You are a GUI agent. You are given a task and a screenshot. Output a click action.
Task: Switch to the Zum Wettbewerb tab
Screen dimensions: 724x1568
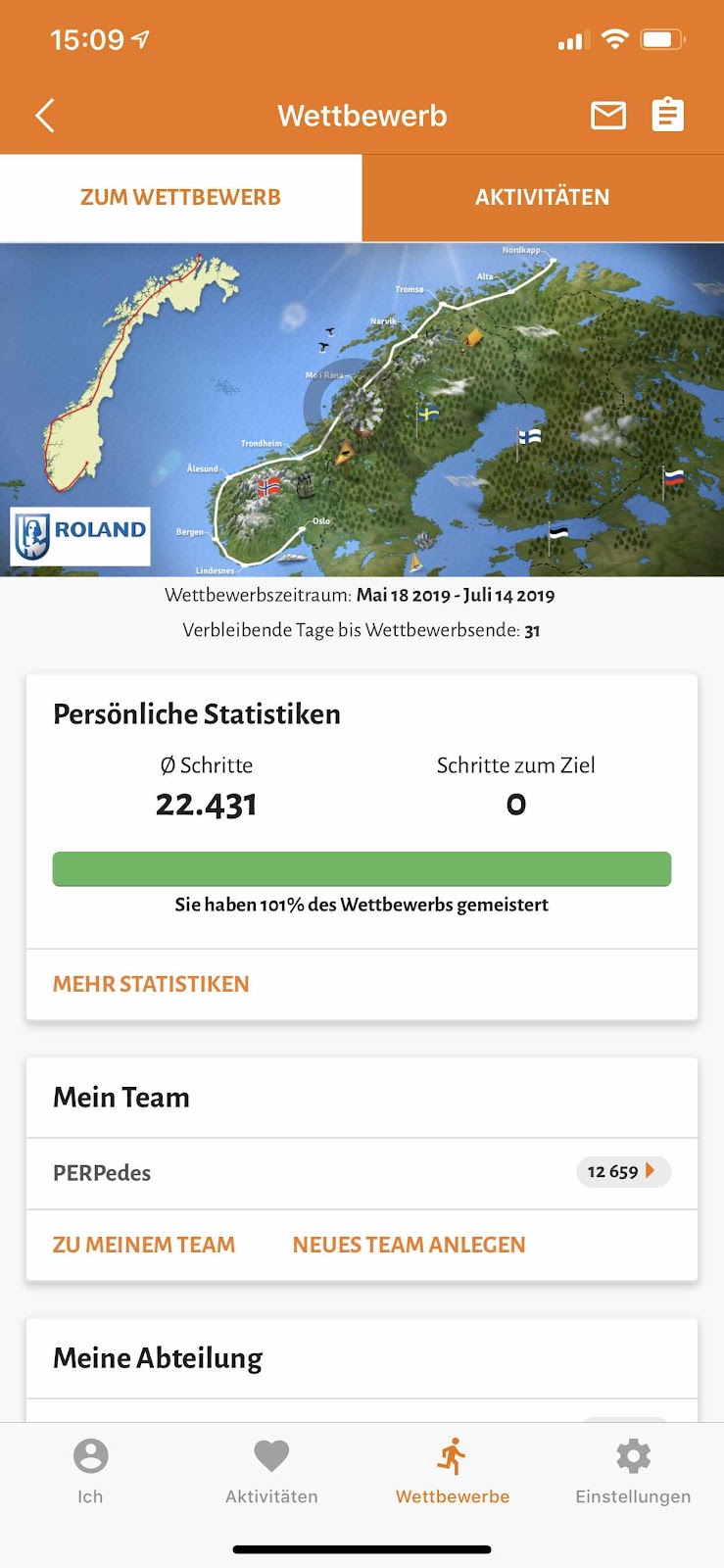[x=180, y=197]
